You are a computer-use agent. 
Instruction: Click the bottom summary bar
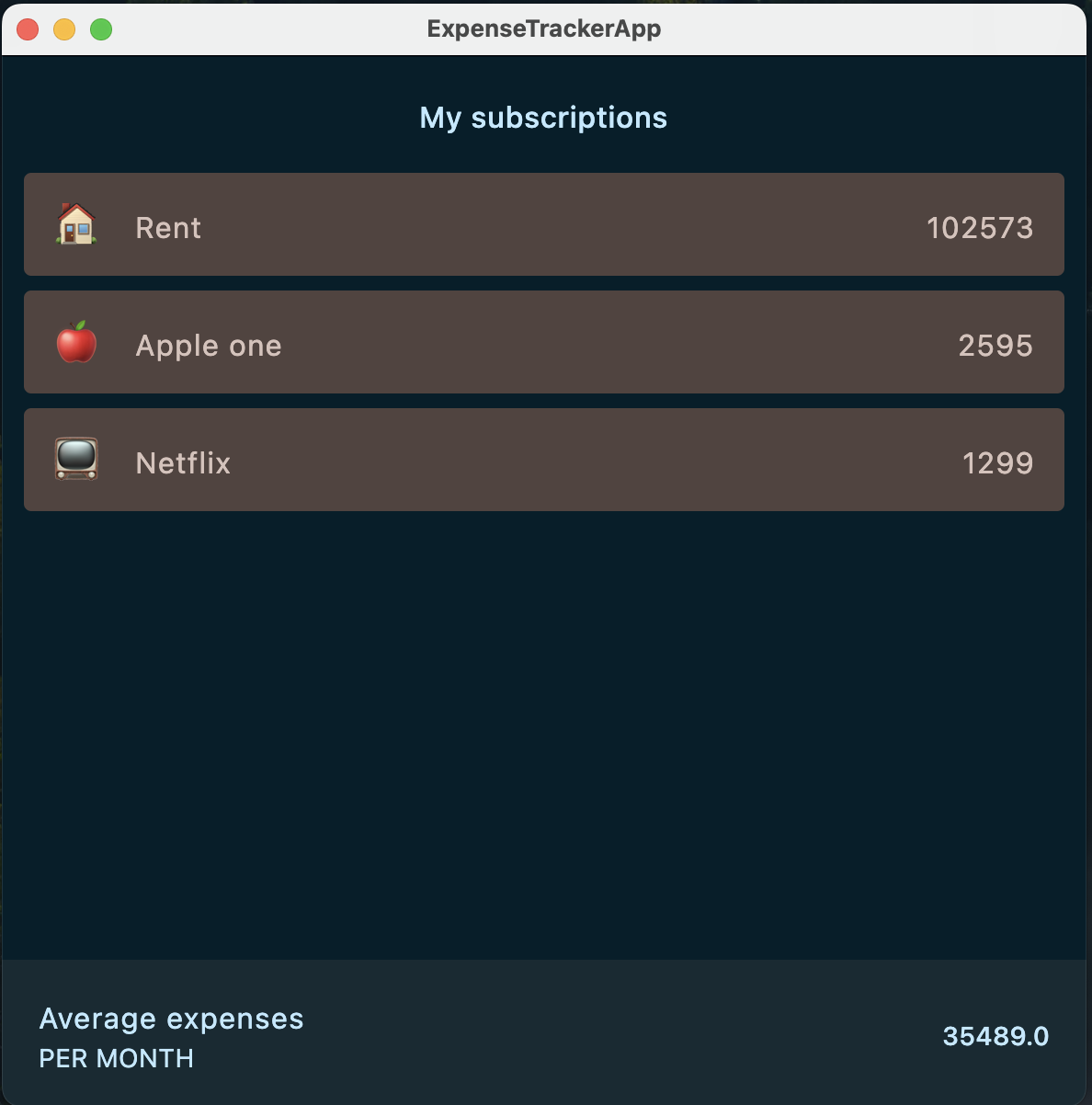click(546, 1031)
